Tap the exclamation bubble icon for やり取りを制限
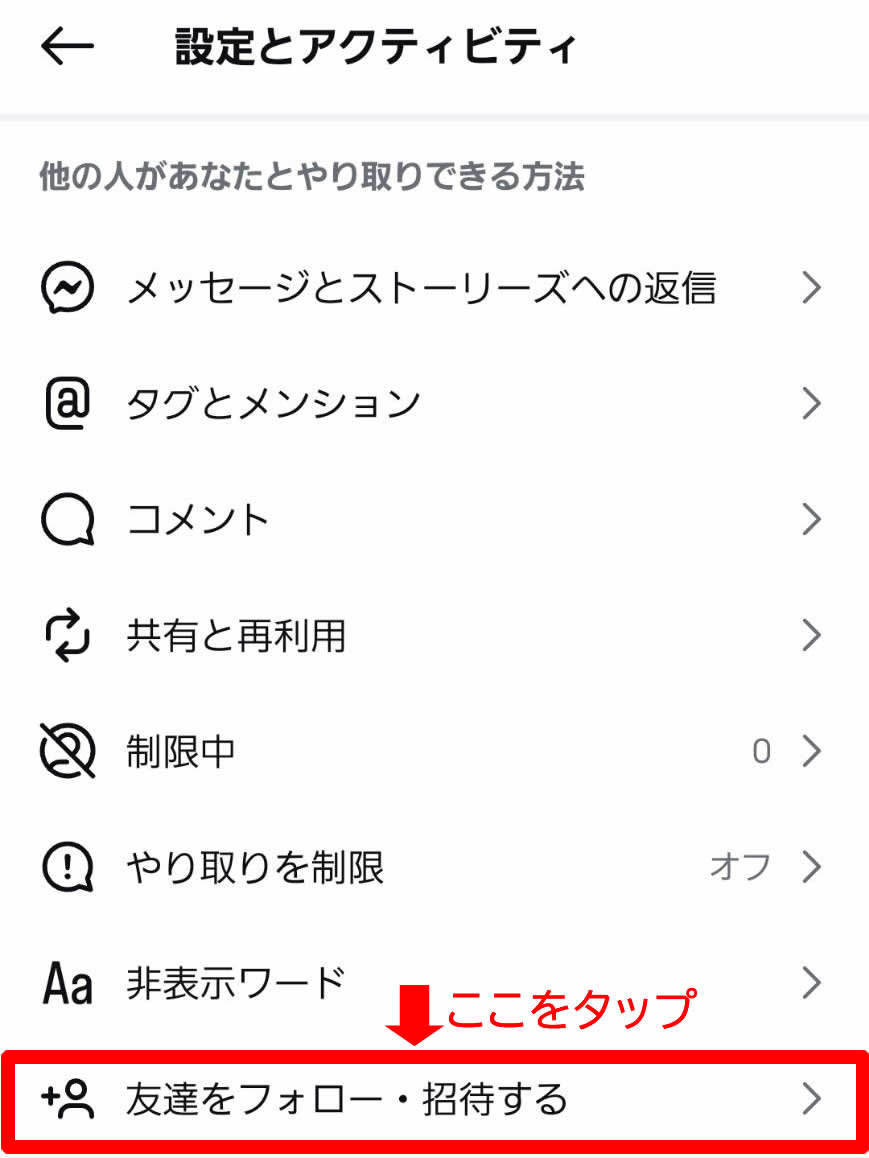 coord(68,867)
